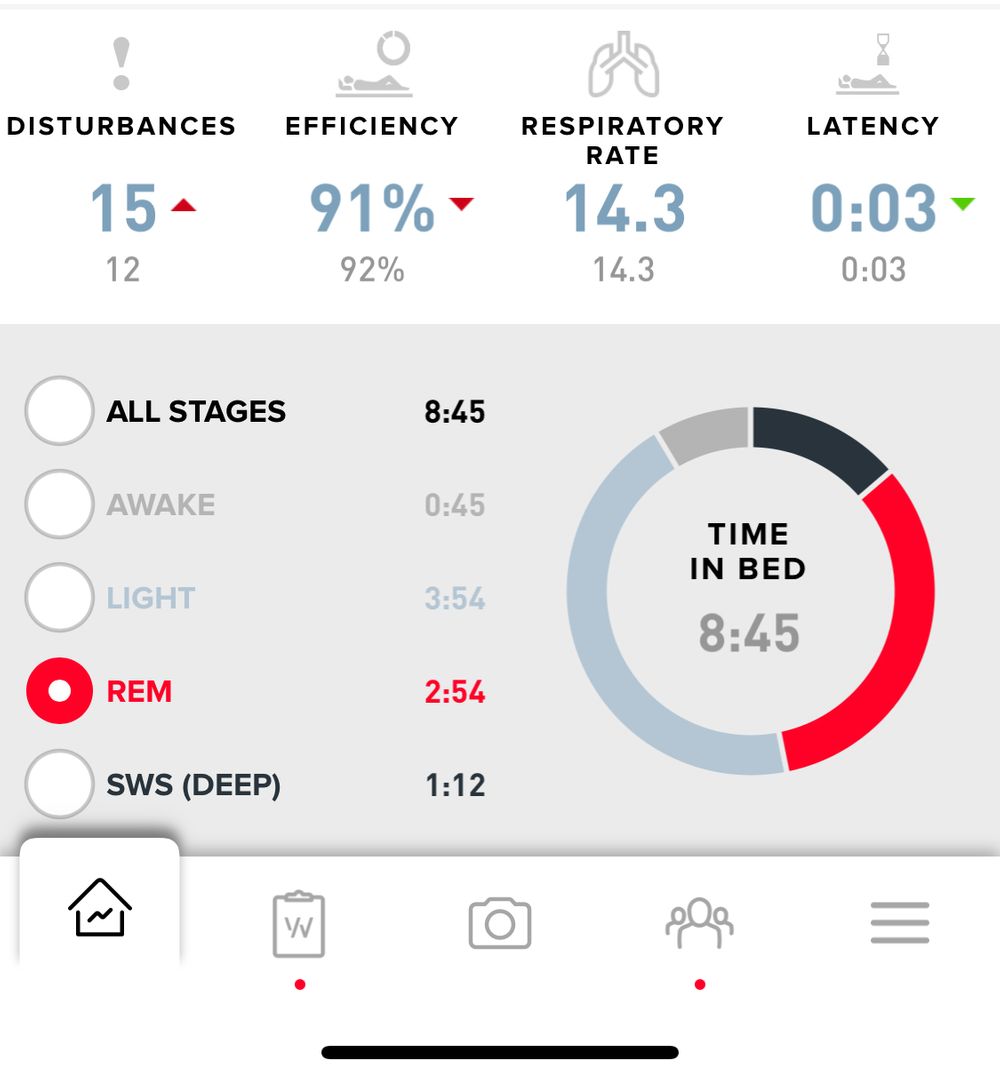Switch to the community people tab
Screen dimensions: 1000x1081
[699, 923]
